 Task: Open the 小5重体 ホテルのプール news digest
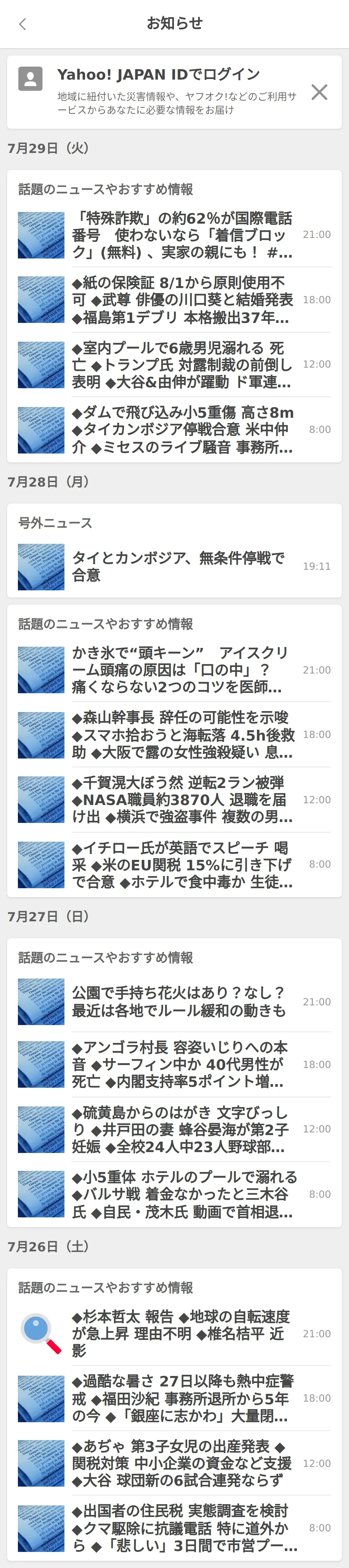click(182, 1194)
